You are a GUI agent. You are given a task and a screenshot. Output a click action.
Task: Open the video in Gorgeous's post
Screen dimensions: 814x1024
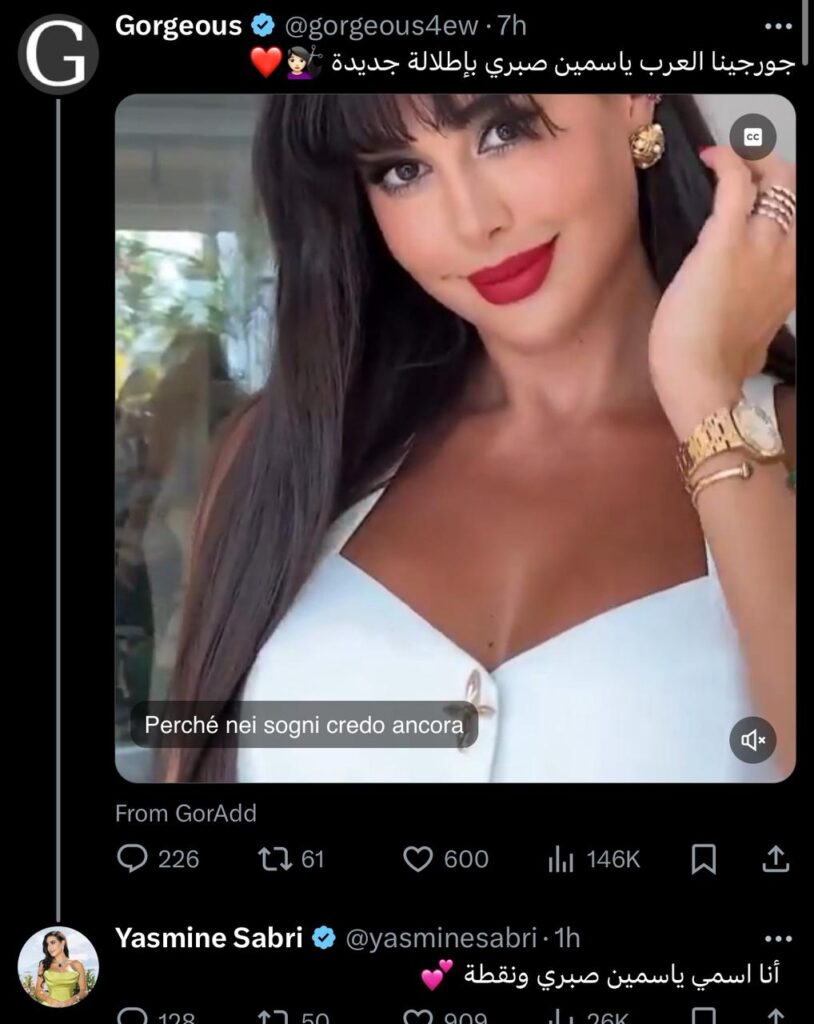[455, 400]
